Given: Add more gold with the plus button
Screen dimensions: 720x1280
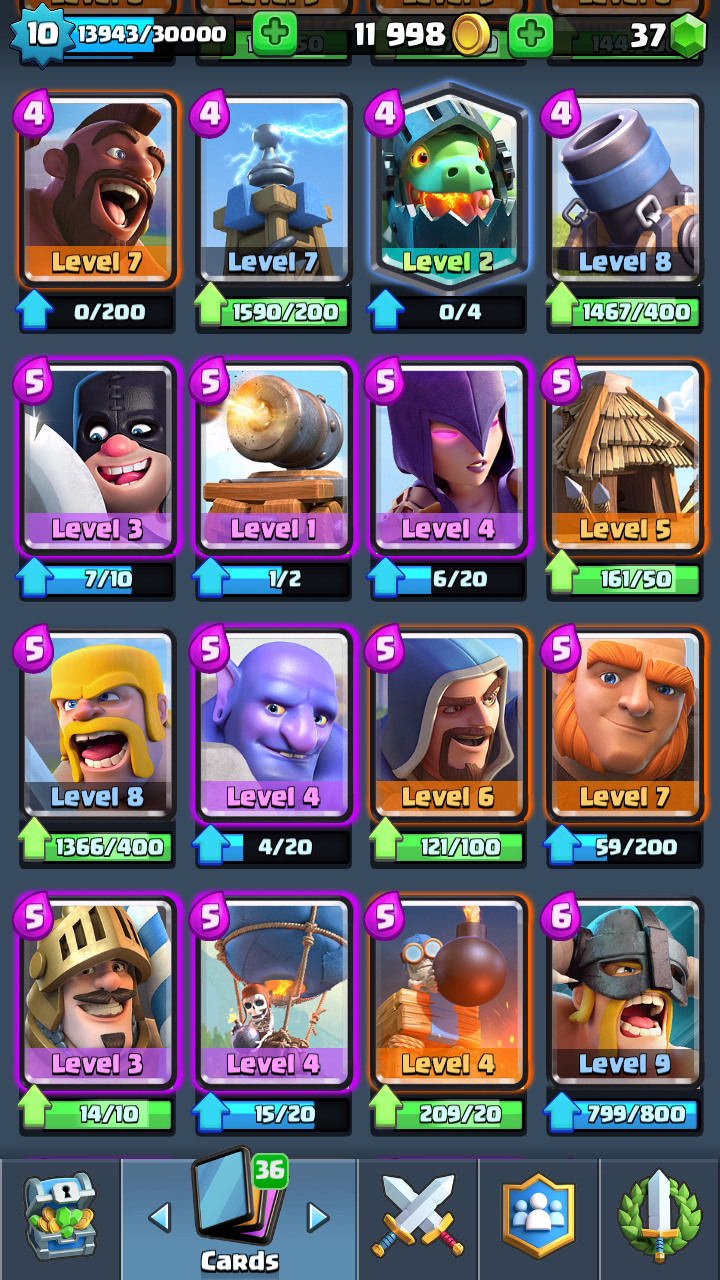Looking at the screenshot, I should (273, 35).
